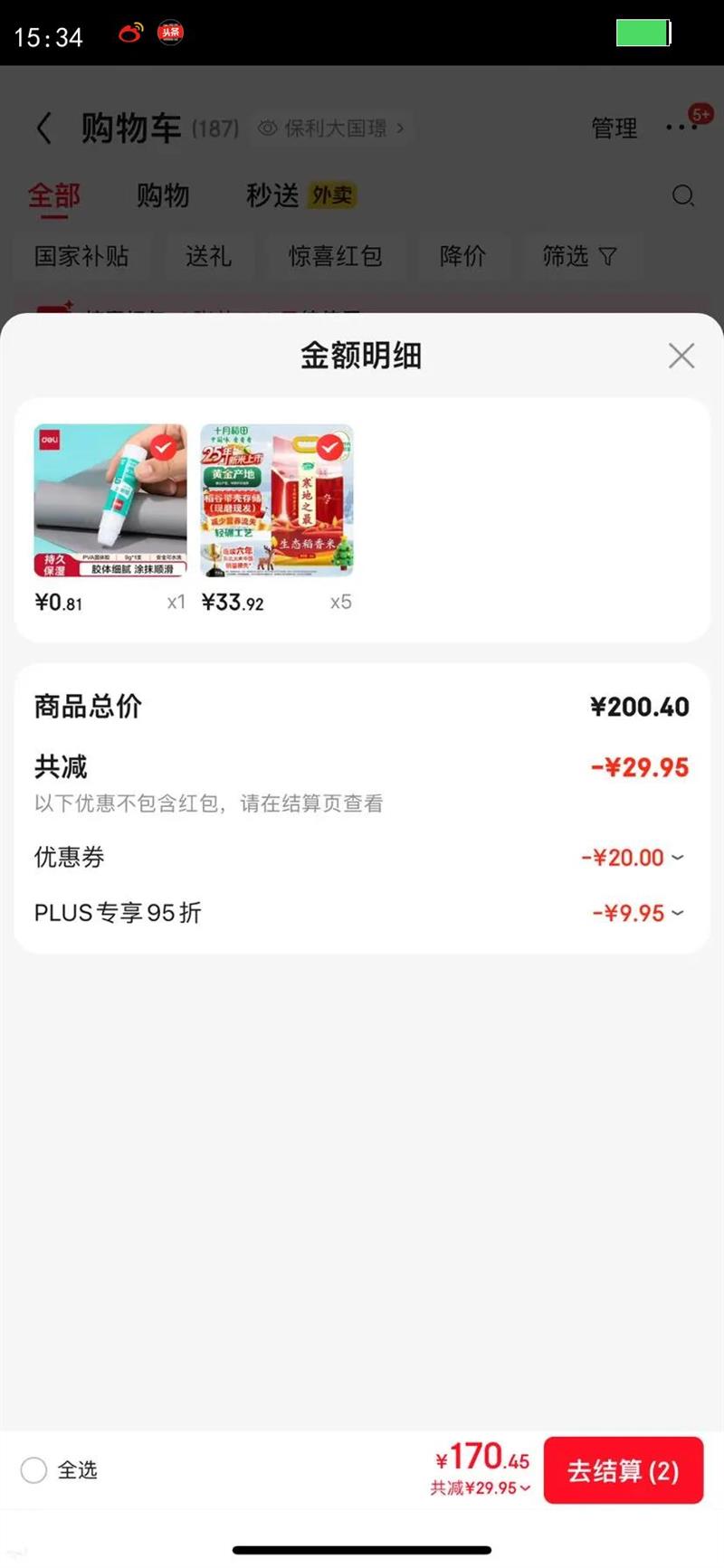Tap 去结算 to check out
The height and width of the screenshot is (1568, 724).
coord(623,1470)
